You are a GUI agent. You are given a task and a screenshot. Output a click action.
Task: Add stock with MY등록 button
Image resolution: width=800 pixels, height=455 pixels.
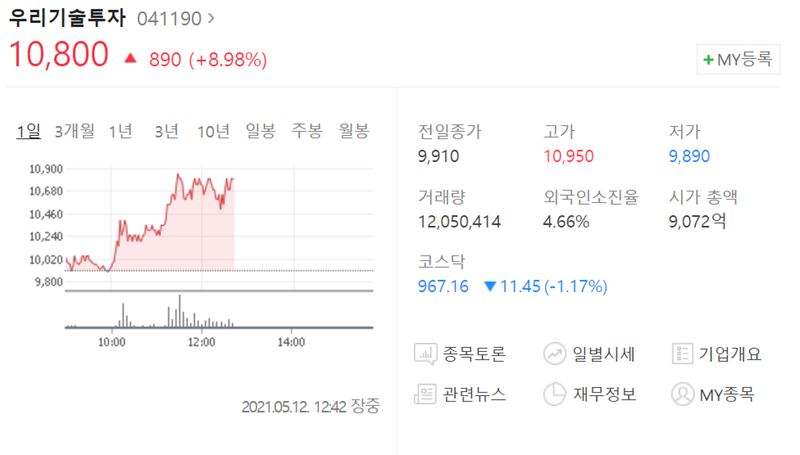pyautogui.click(x=738, y=59)
